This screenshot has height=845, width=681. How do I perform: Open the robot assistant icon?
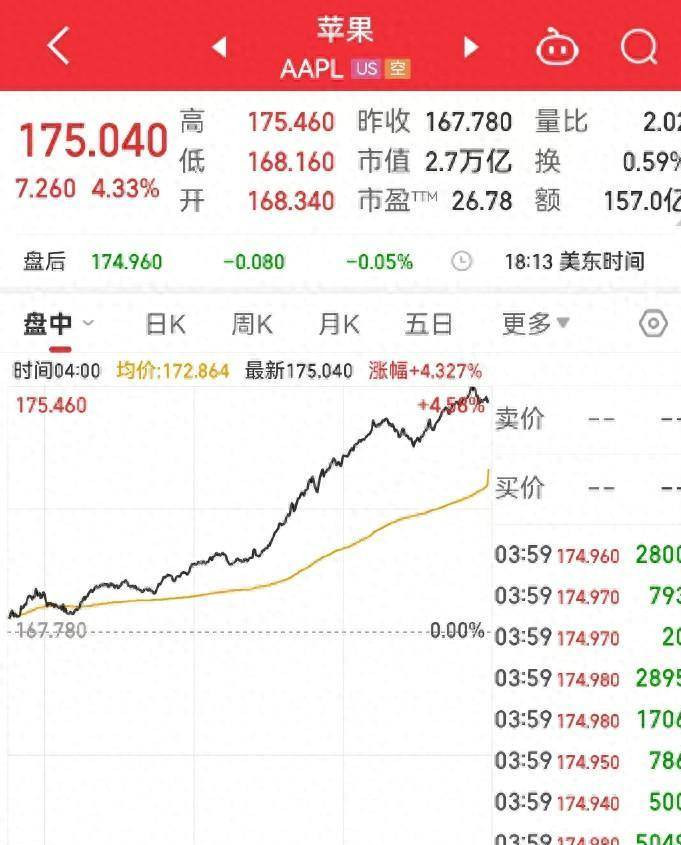(x=558, y=46)
